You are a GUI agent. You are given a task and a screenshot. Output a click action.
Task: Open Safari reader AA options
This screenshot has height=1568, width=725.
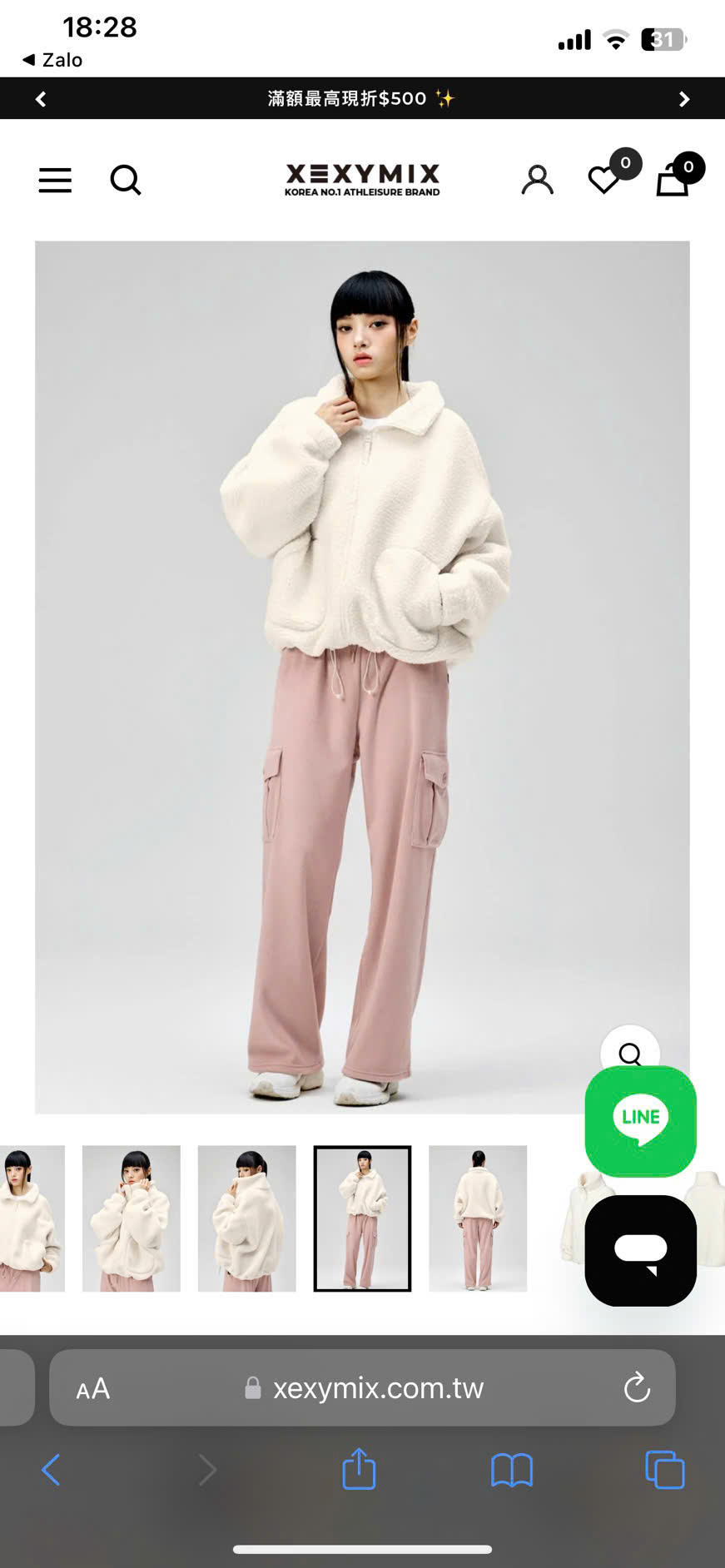(92, 1388)
